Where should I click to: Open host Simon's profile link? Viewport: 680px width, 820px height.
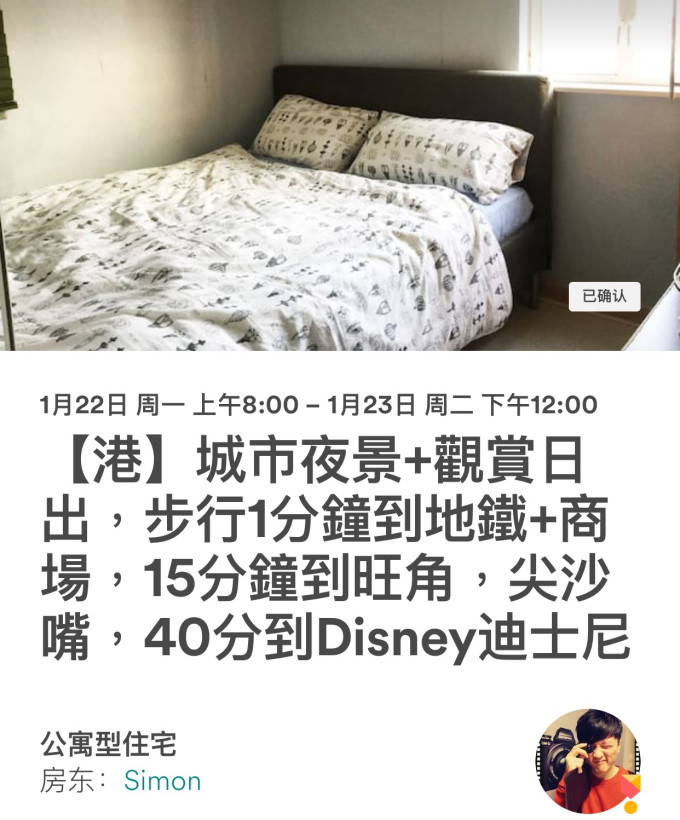162,781
